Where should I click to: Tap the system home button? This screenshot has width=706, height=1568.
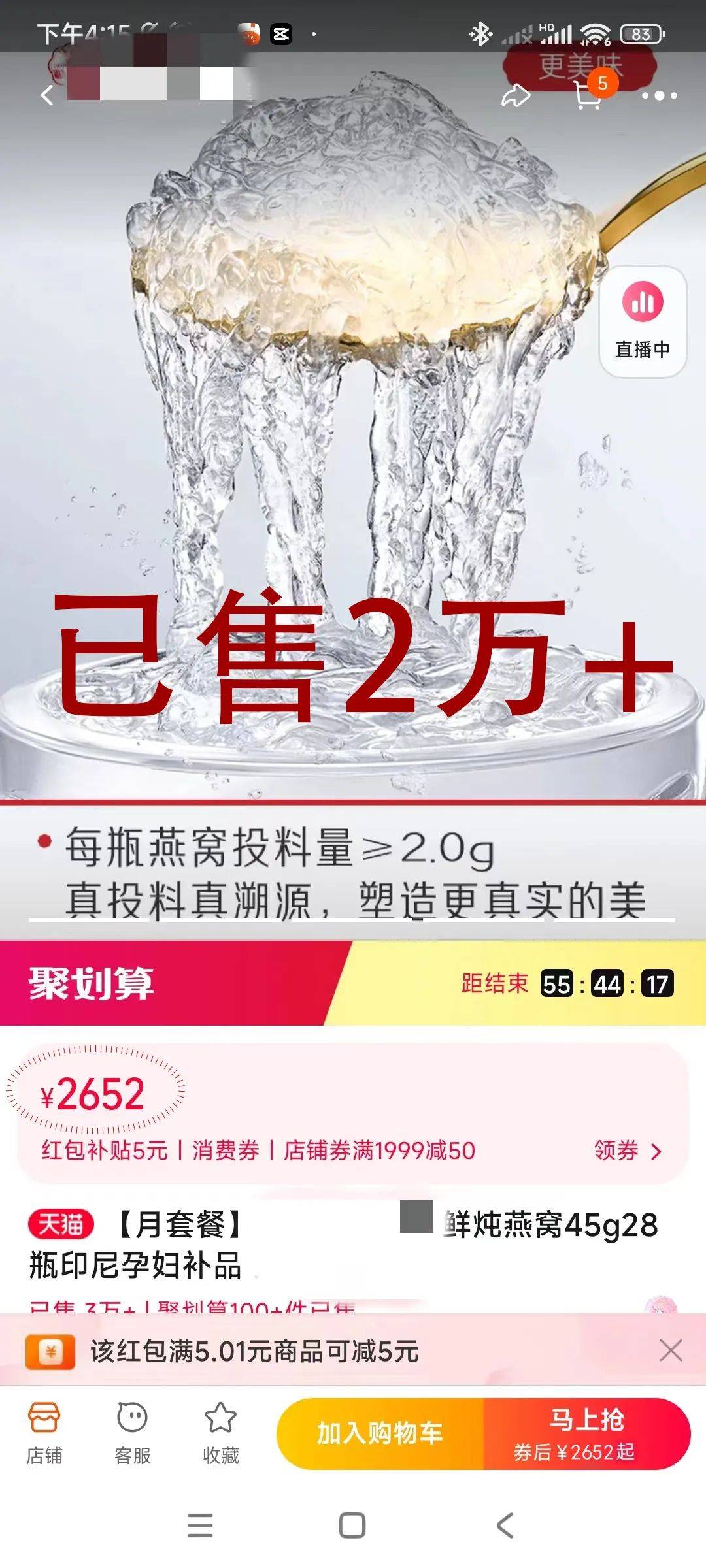coord(352,1526)
